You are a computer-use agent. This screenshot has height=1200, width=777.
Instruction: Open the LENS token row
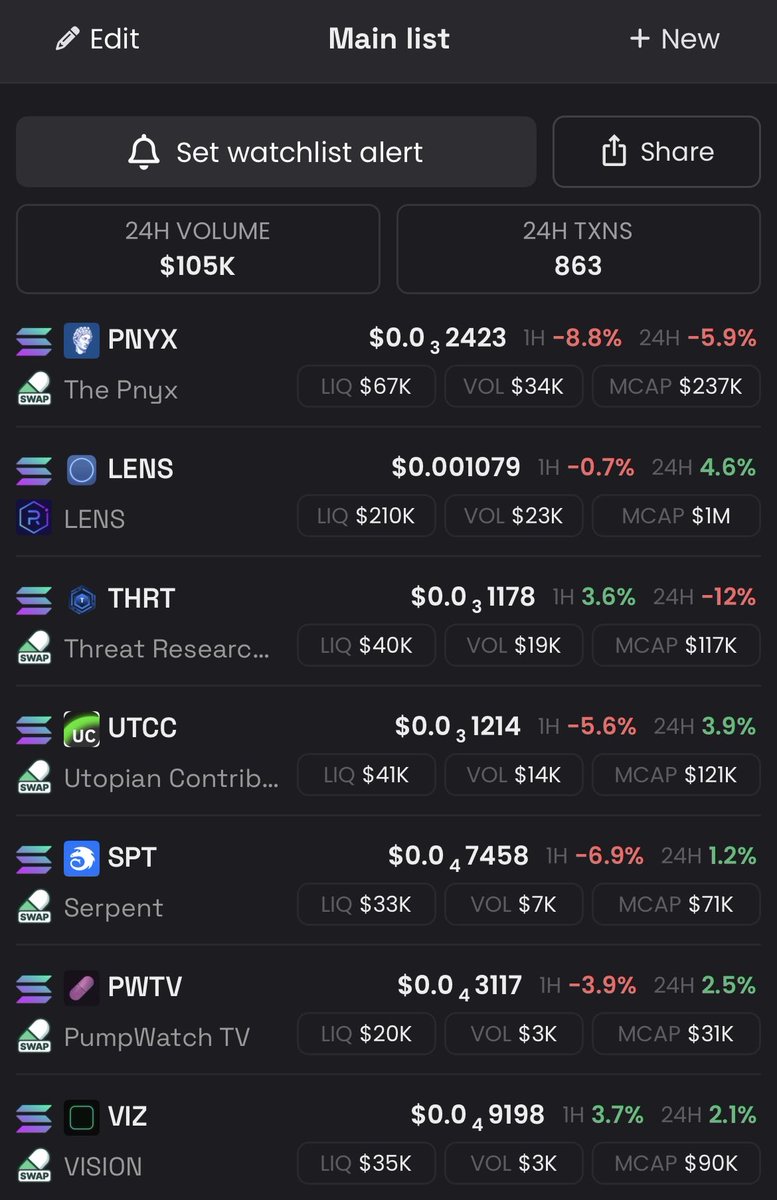coord(140,470)
